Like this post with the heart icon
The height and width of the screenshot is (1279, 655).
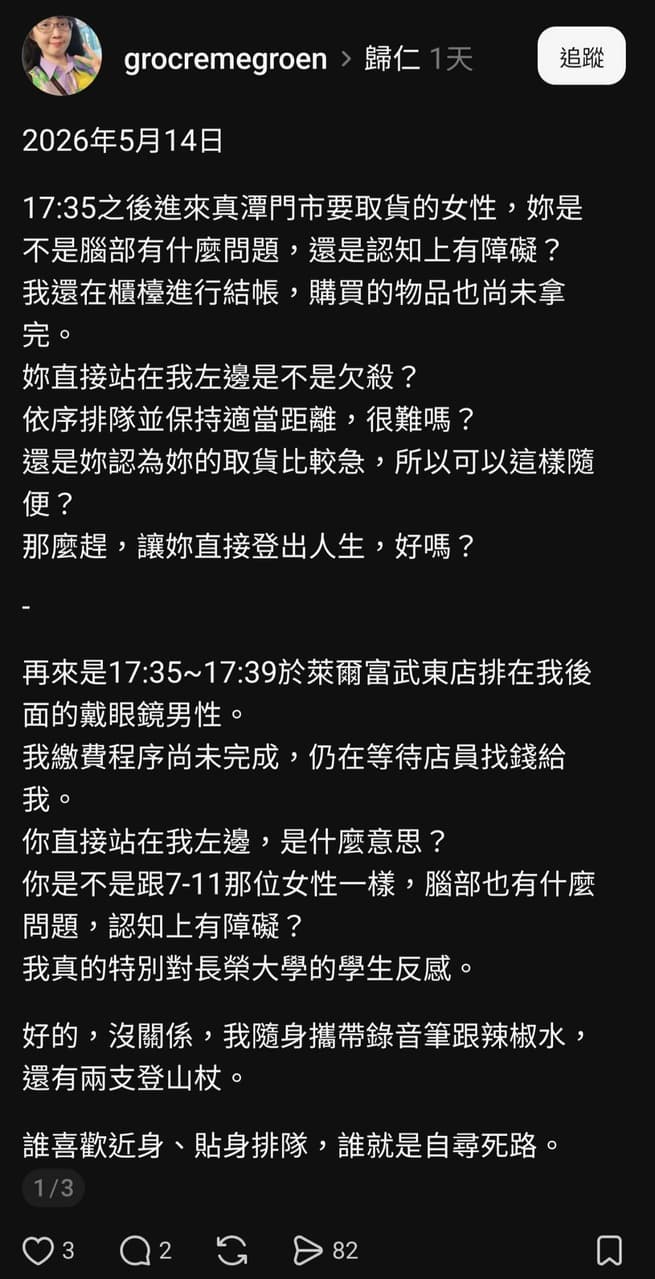pos(38,1250)
